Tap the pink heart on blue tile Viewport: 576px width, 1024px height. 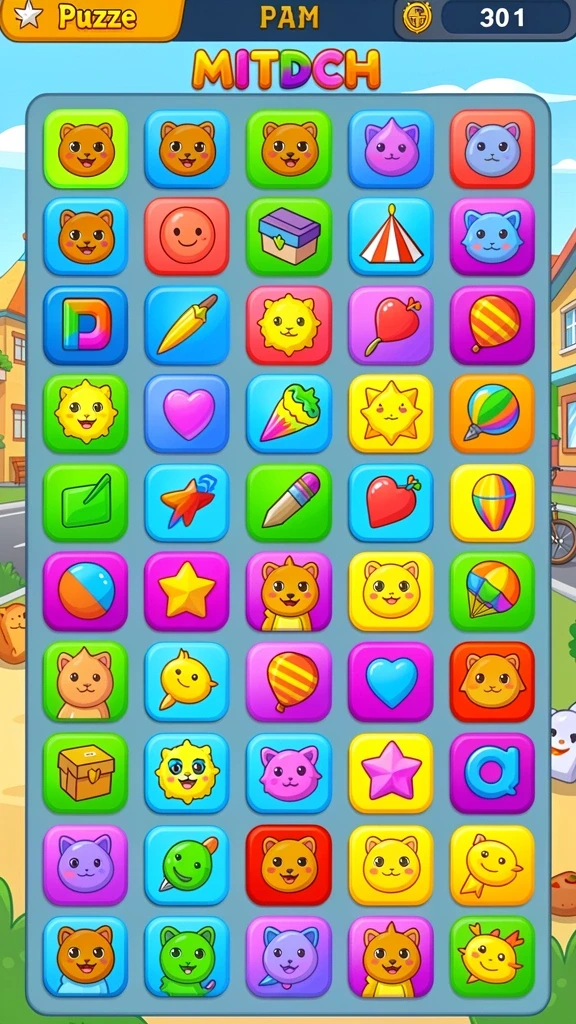click(187, 413)
